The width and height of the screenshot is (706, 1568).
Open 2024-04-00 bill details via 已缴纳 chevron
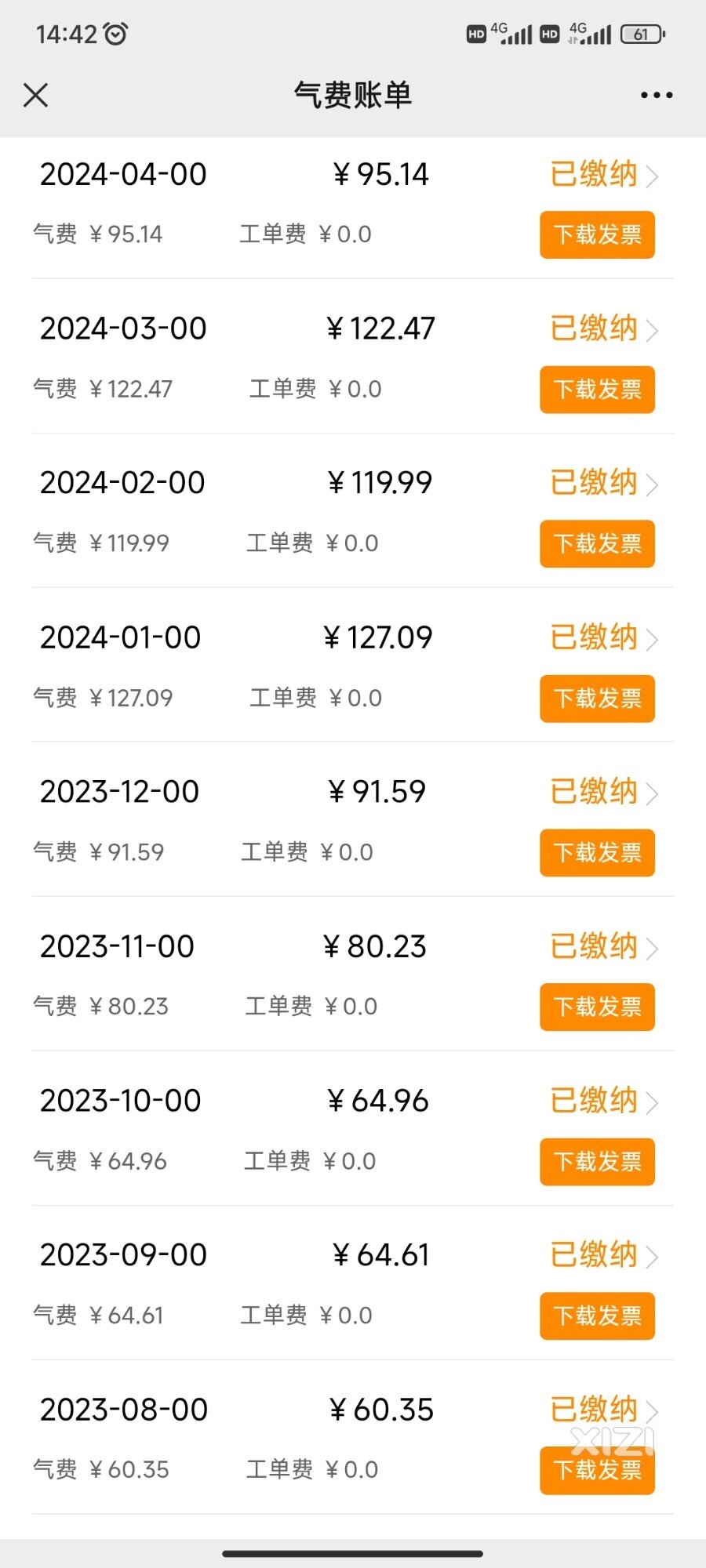(604, 174)
